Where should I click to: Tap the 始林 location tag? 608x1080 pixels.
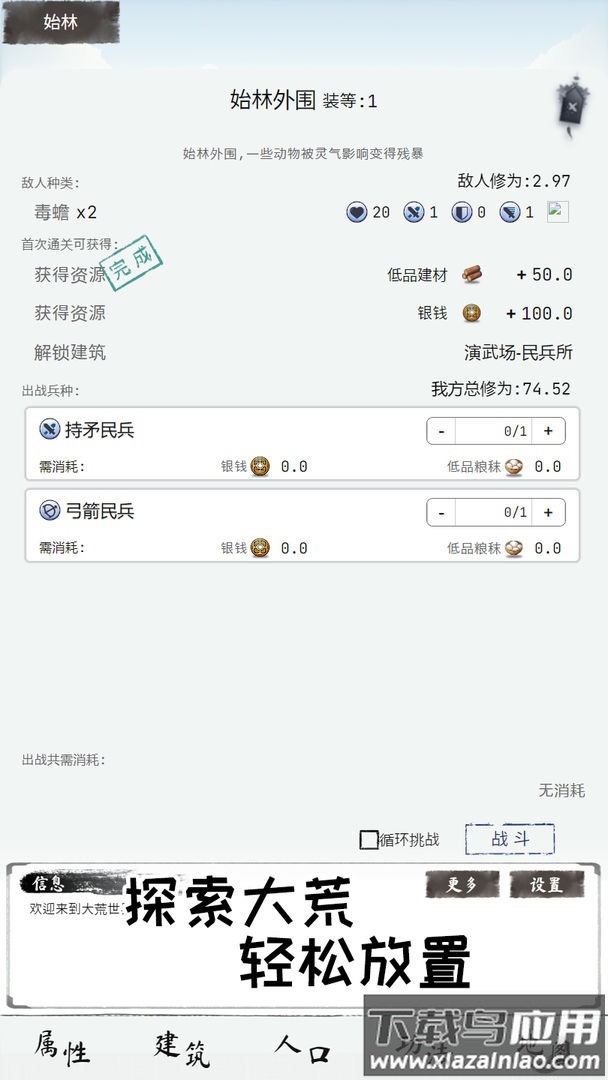click(61, 22)
